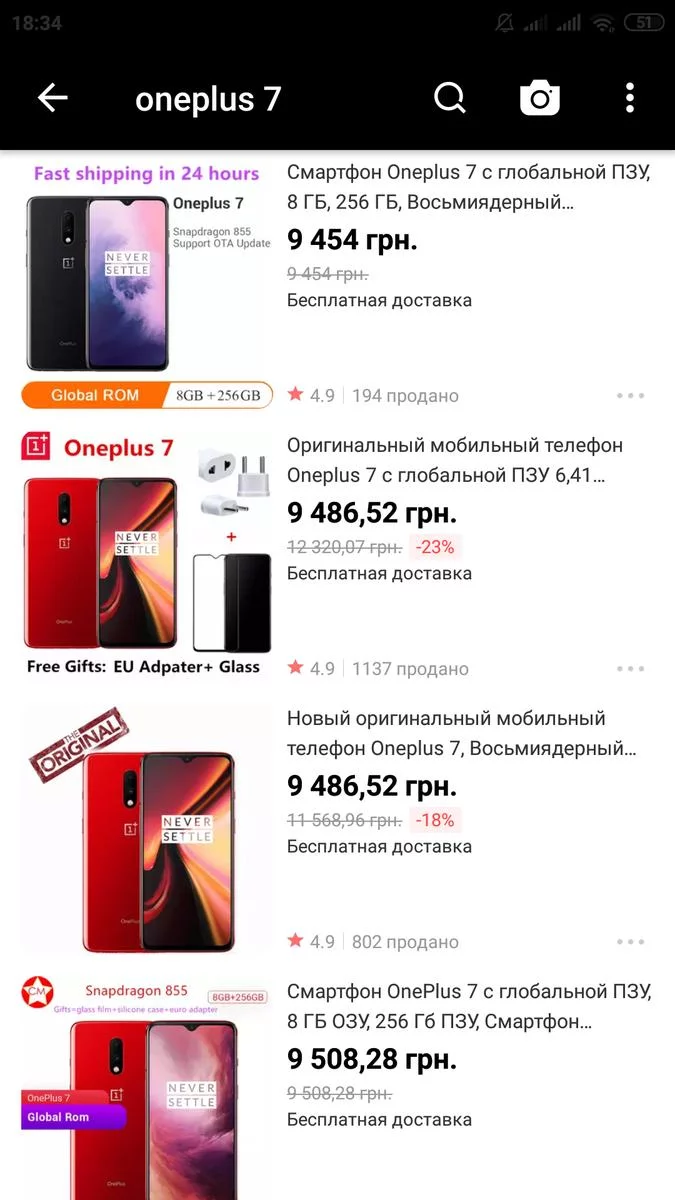Show more options for the 1137 продано item
This screenshot has height=1200, width=675.
pos(631,669)
